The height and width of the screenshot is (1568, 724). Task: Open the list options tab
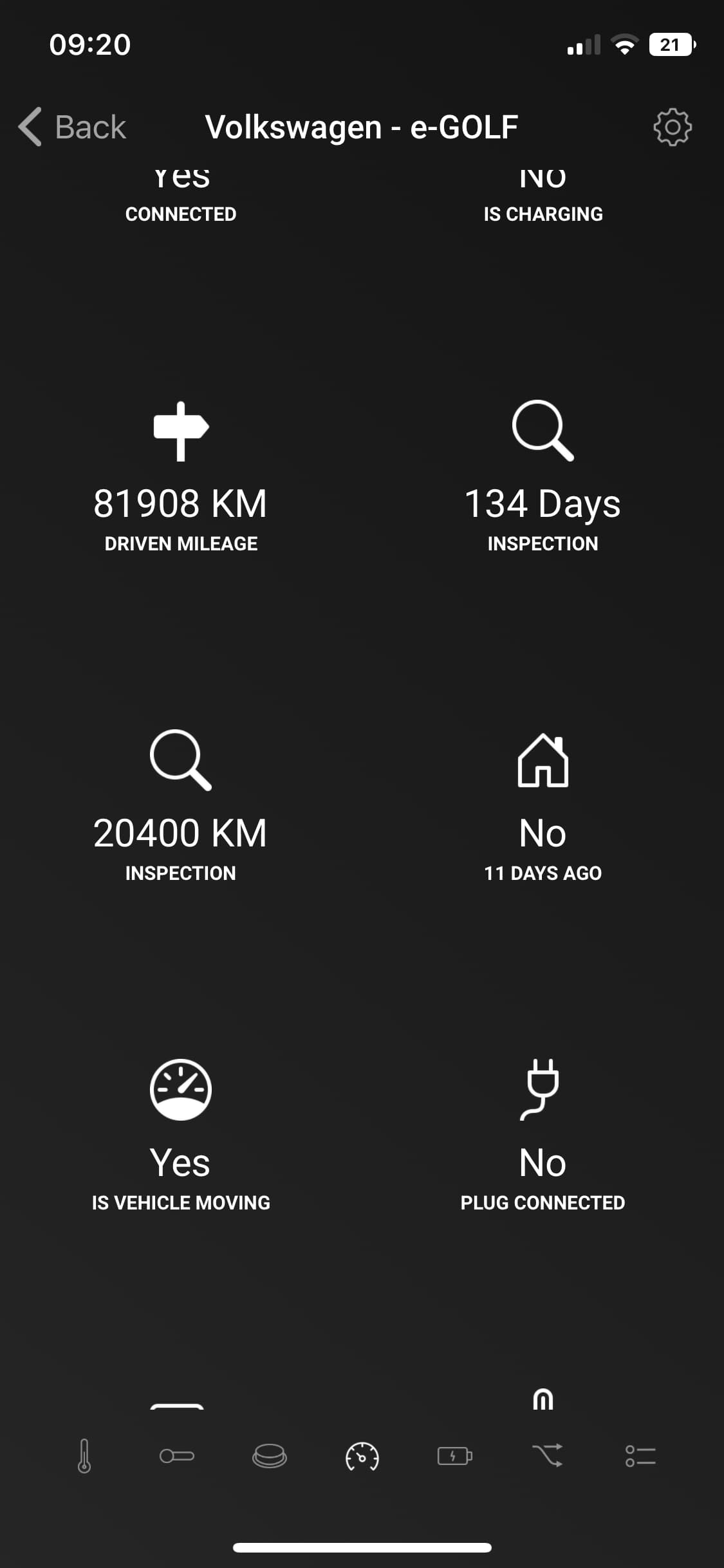pos(640,1455)
